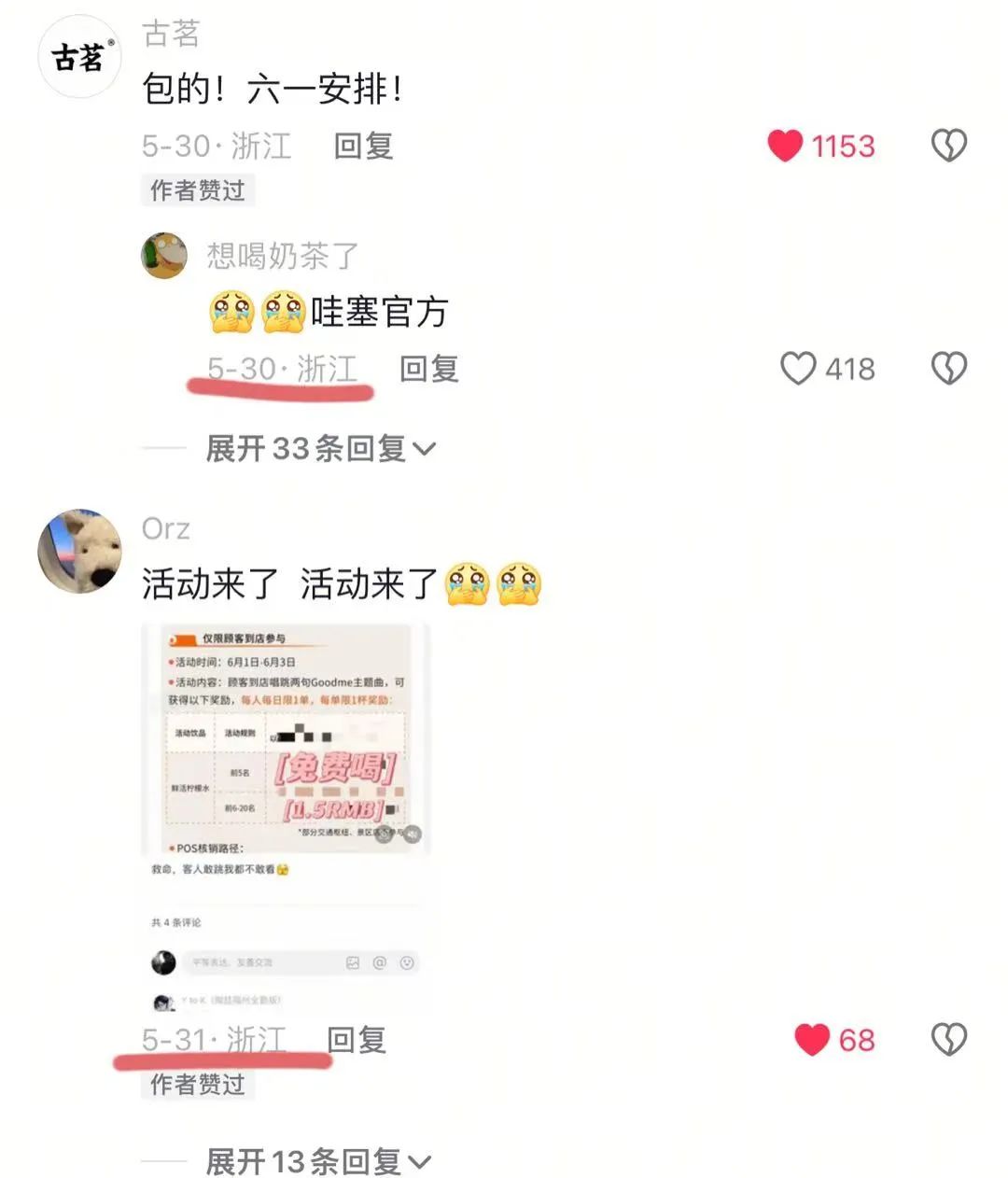The width and height of the screenshot is (1008, 1178).
Task: Open 古茗's profile avatar
Action: coord(80,58)
